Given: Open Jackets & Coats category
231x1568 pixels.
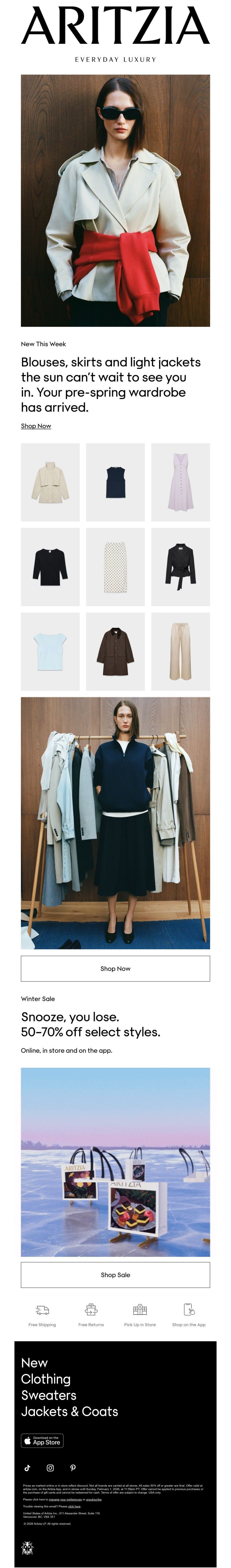Looking at the screenshot, I should 70,1411.
